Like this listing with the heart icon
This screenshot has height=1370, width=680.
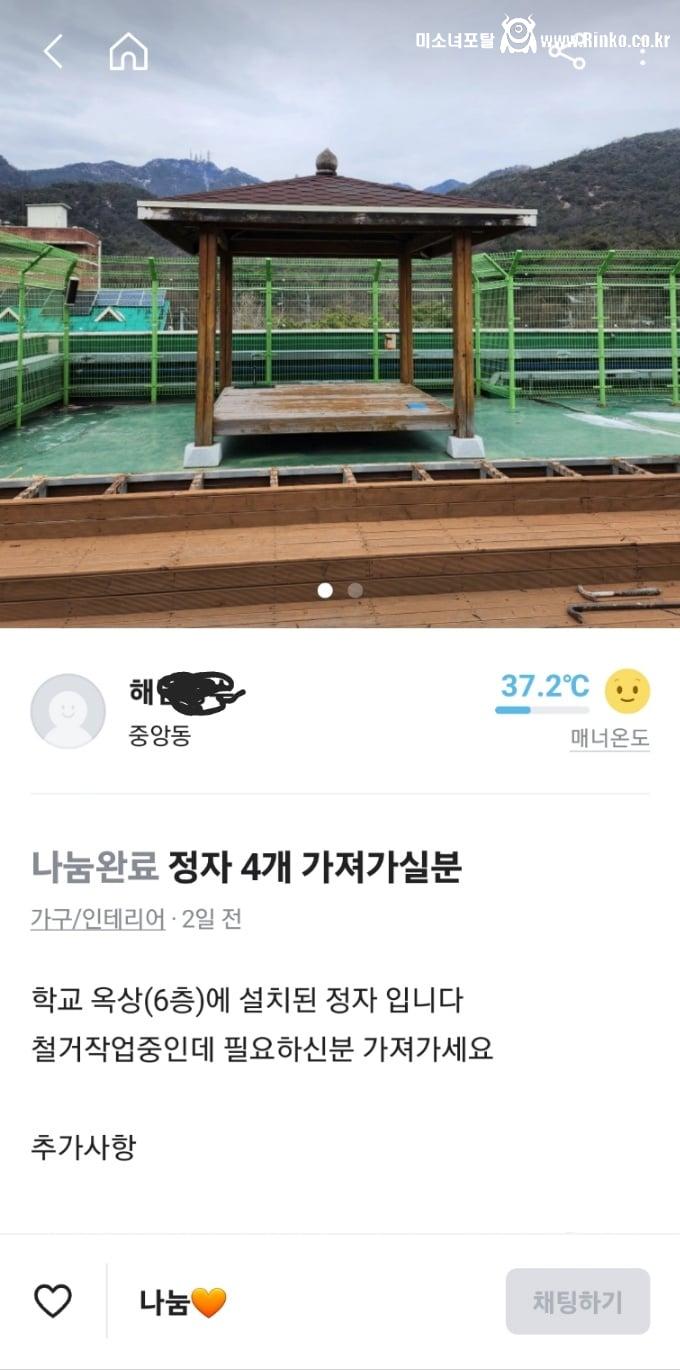pos(53,1301)
